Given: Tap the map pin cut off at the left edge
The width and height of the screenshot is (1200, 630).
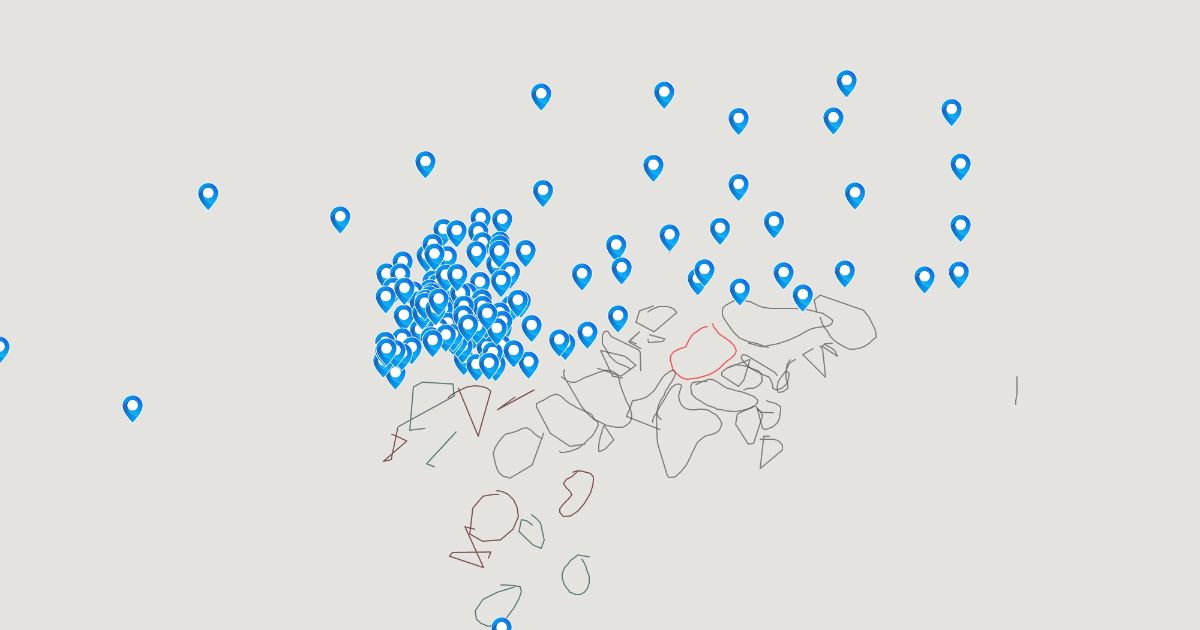Looking at the screenshot, I should click(2, 348).
